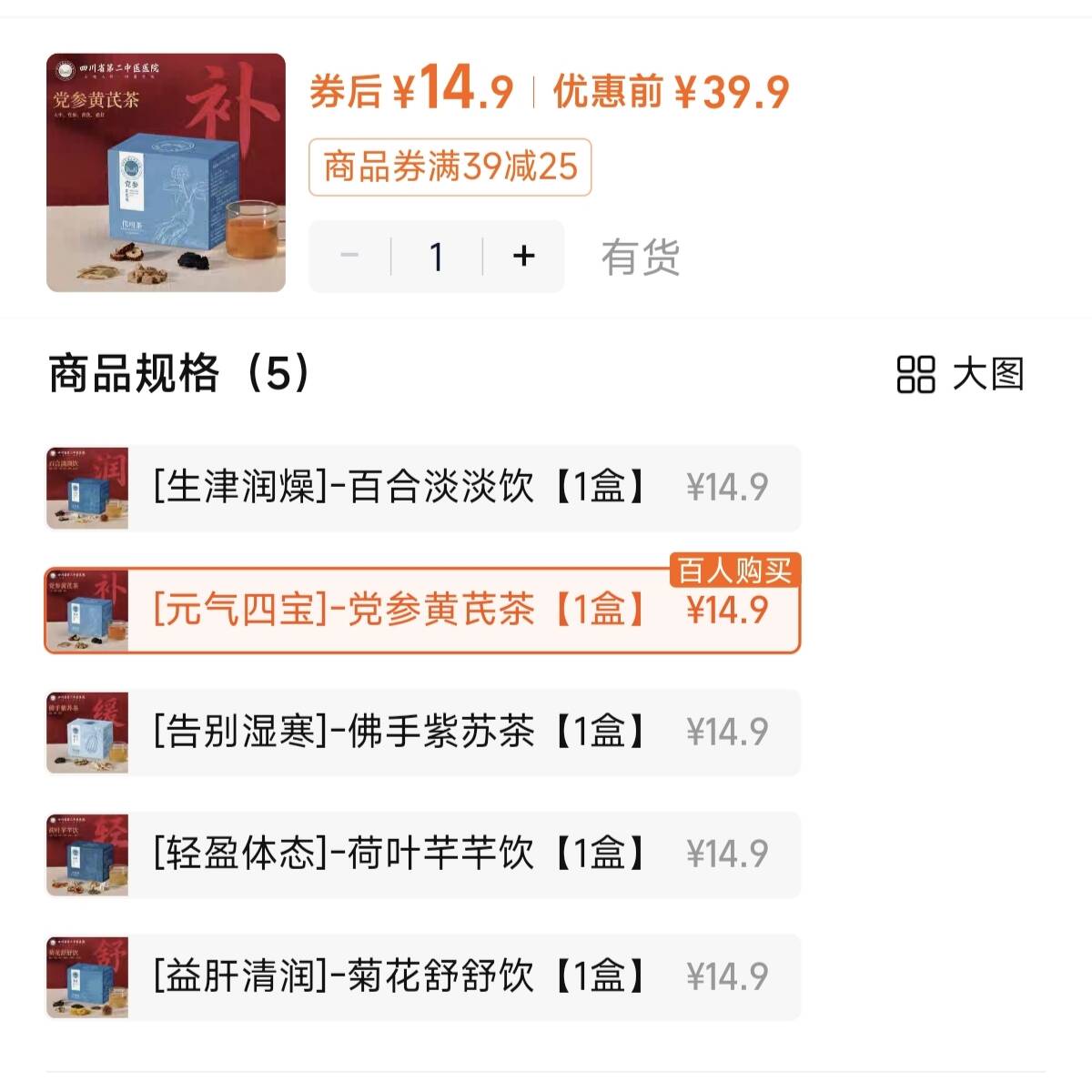Select the 百合淡淡饮 spec option
The width and height of the screenshot is (1092, 1092).
coord(422,488)
